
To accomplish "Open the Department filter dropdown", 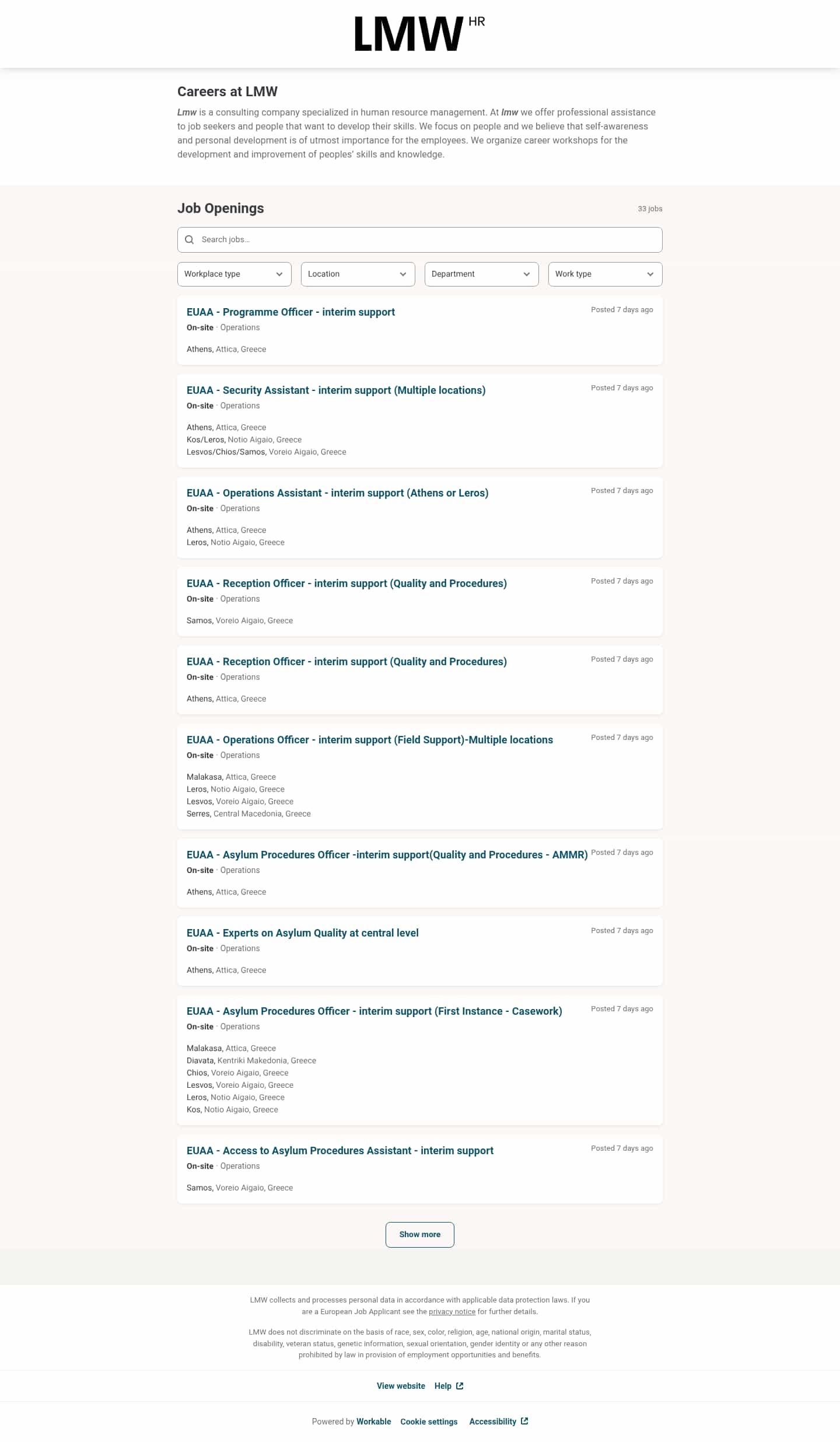I will click(481, 274).
